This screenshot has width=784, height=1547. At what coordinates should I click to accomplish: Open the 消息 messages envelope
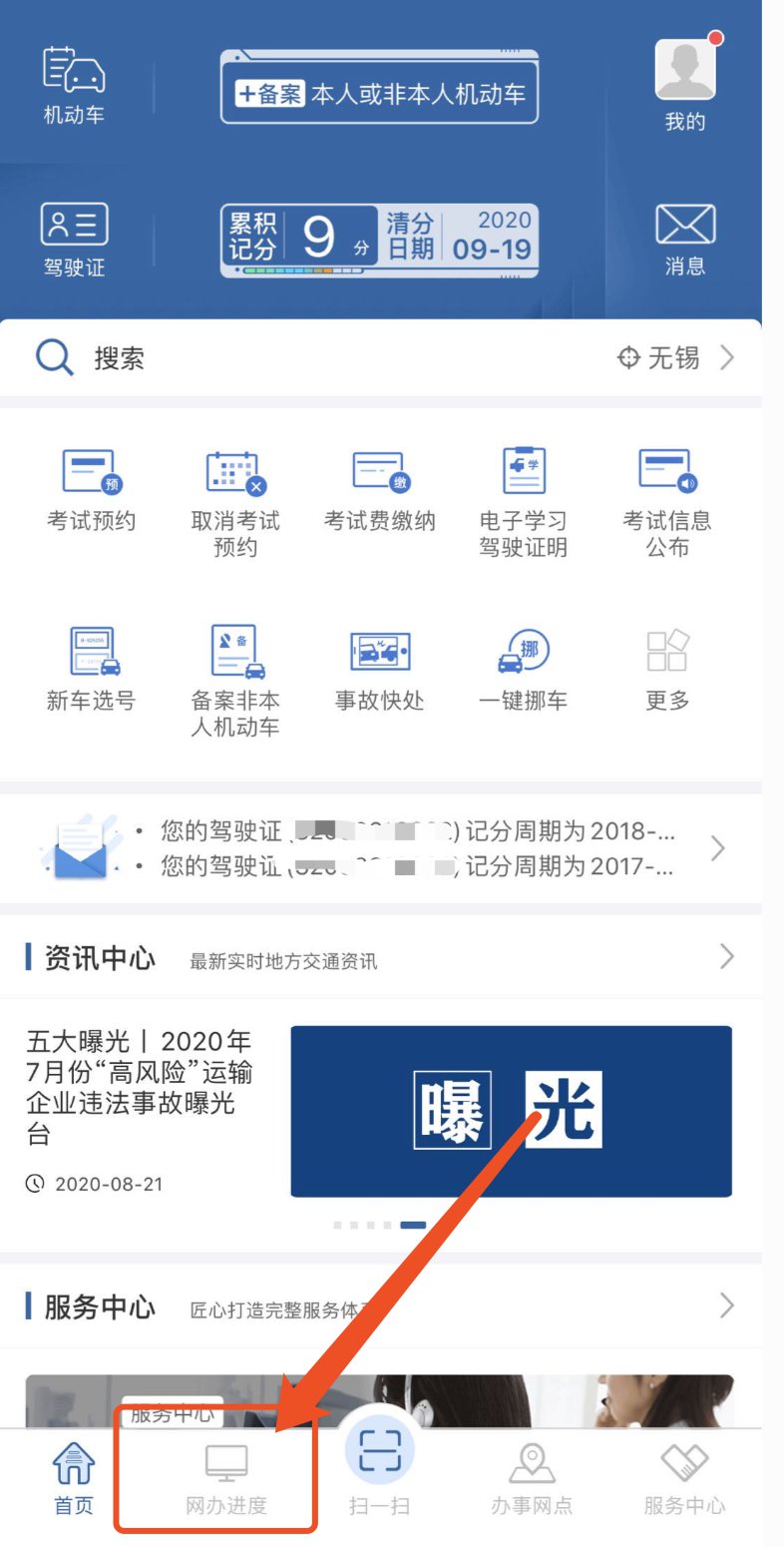point(685,240)
